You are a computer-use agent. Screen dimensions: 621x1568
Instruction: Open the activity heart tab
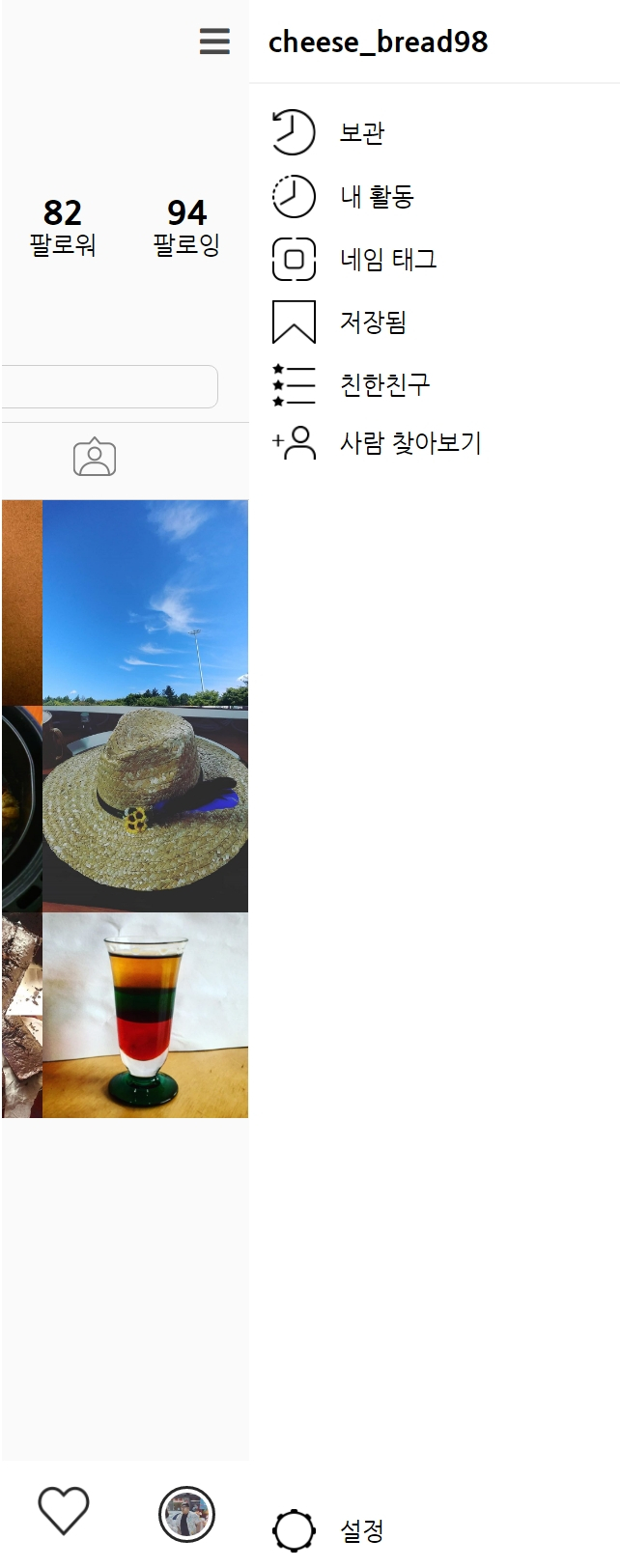click(64, 1510)
